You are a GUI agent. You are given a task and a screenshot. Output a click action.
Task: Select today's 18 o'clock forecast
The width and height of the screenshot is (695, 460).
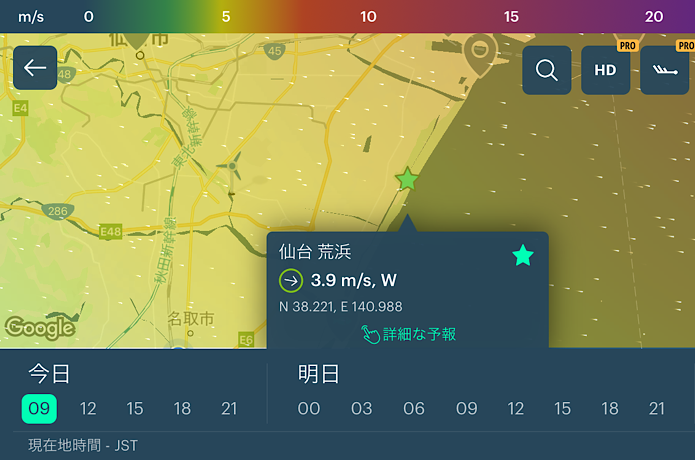[182, 408]
